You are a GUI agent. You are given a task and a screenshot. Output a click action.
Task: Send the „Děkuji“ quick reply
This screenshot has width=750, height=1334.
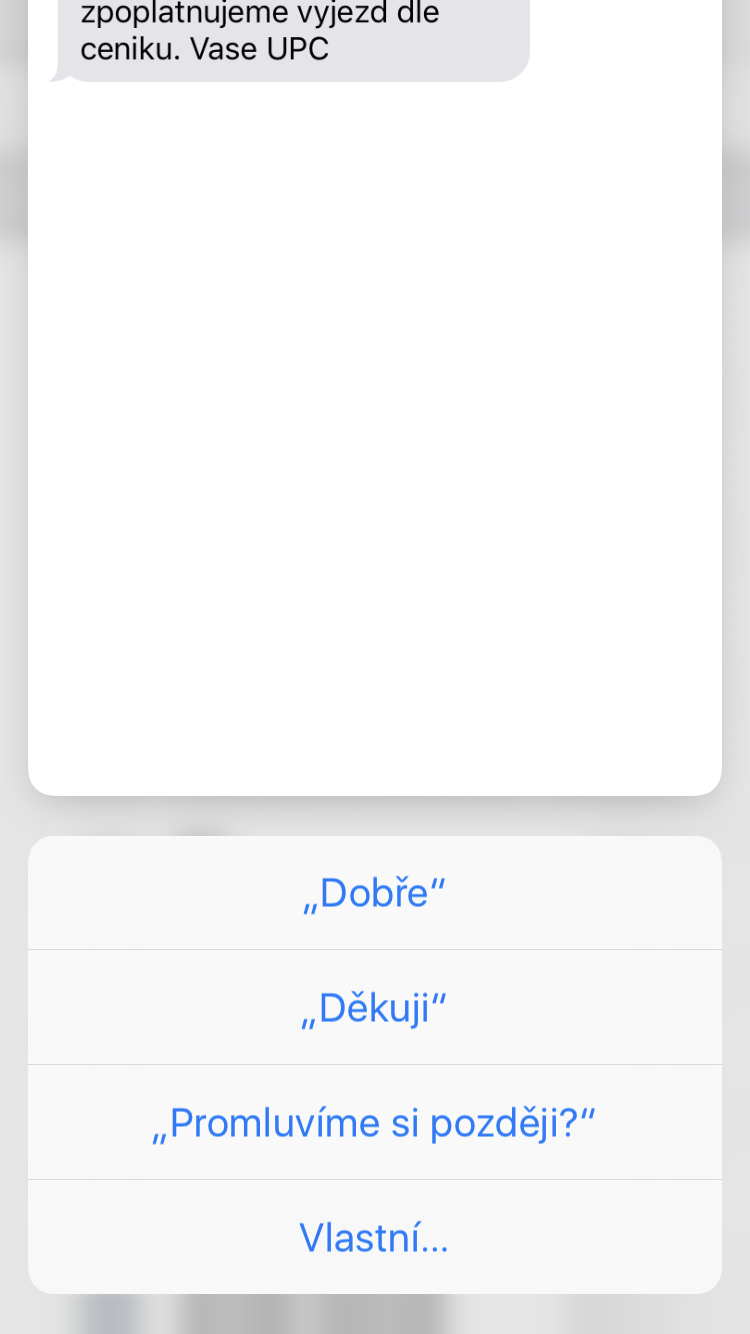pyautogui.click(x=374, y=1008)
